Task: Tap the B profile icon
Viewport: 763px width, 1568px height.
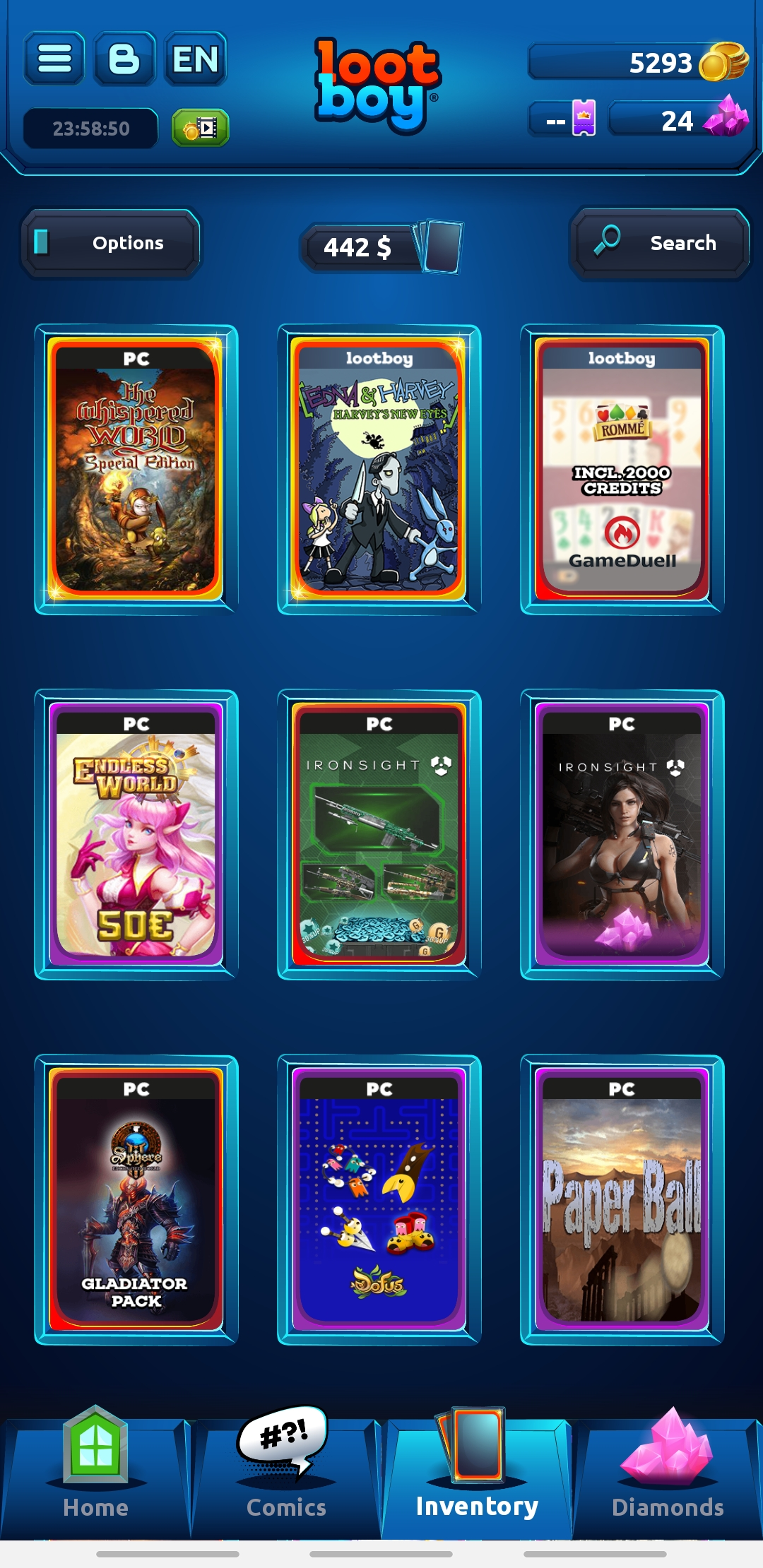Action: click(124, 59)
